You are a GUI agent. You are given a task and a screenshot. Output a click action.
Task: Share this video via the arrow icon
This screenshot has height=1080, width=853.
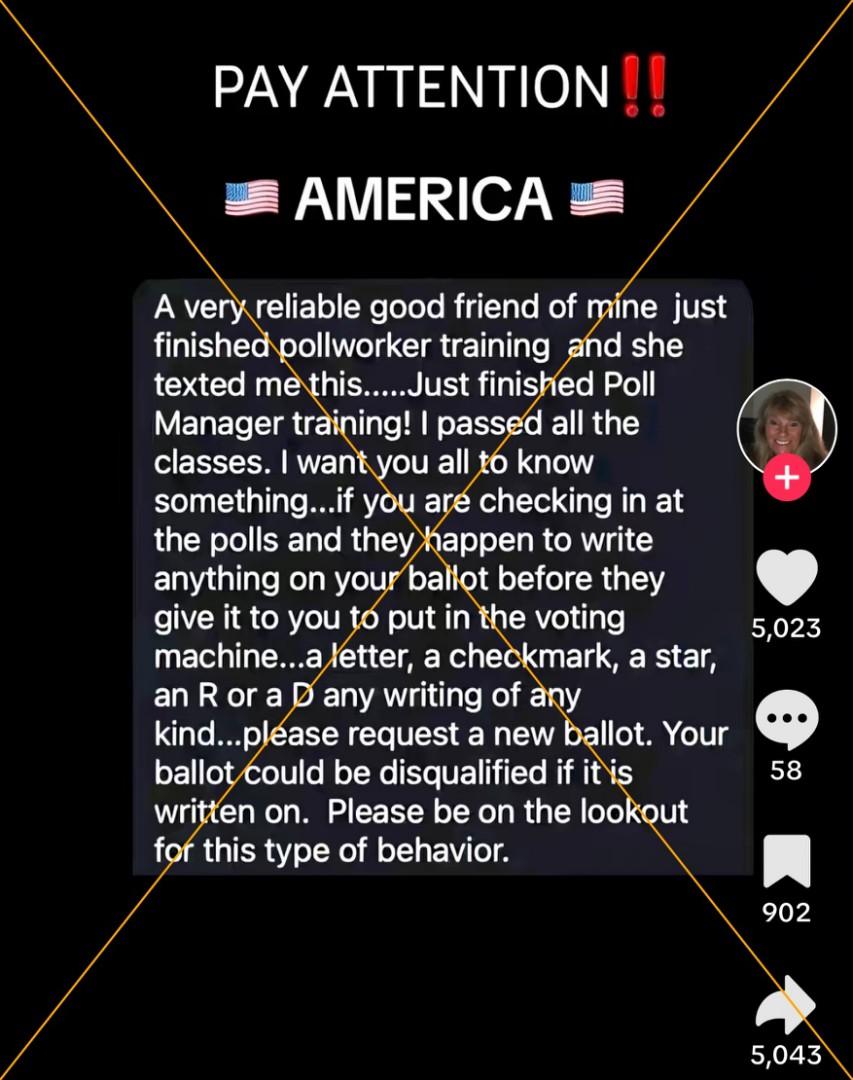coord(785,1006)
